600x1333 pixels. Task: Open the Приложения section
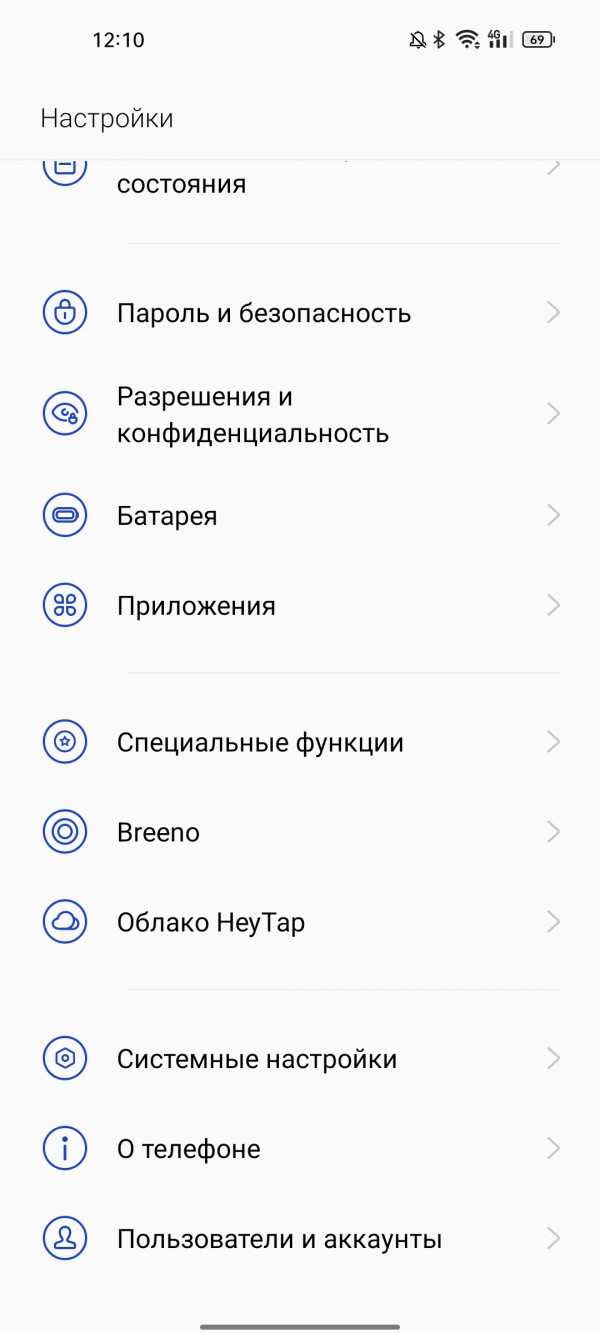coord(300,606)
